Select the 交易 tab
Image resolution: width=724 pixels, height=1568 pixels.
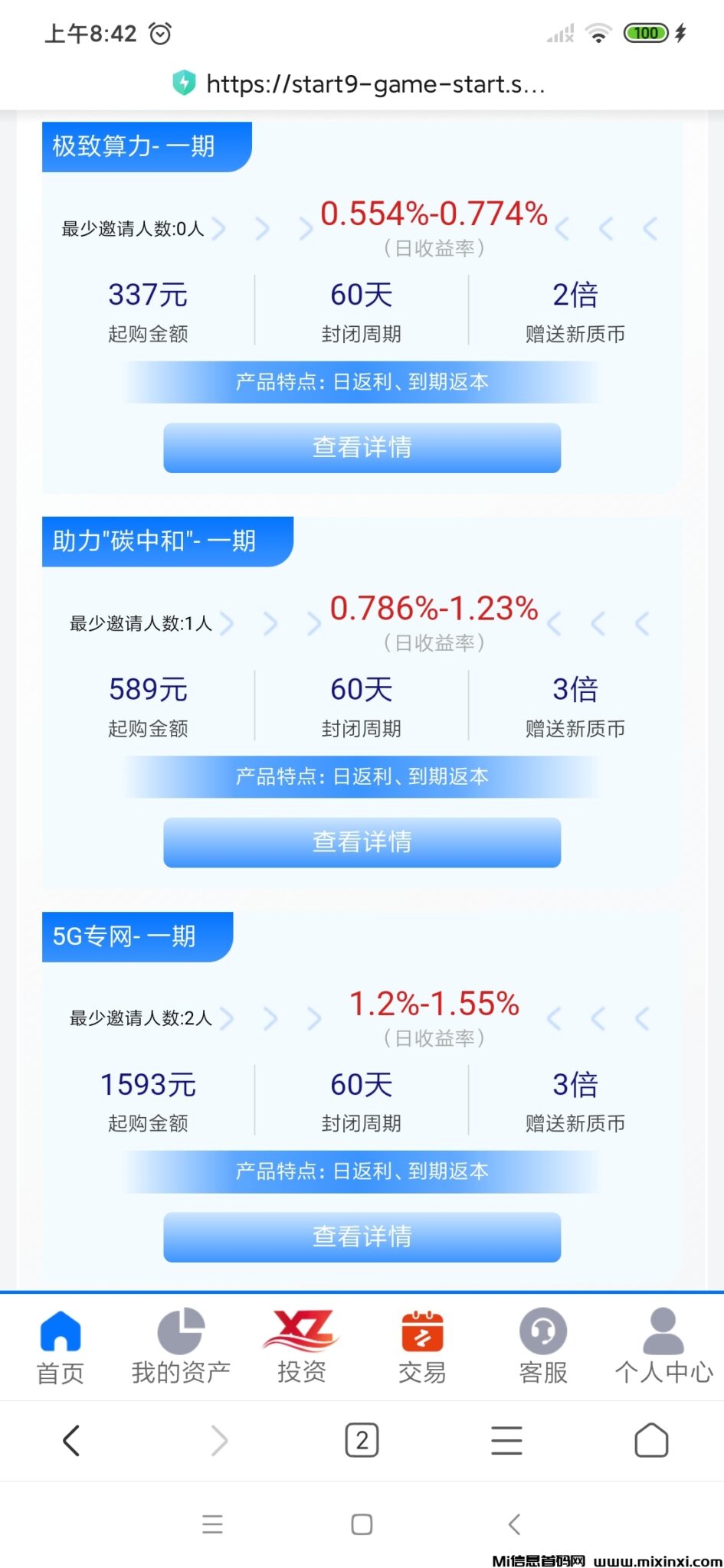point(422,1347)
